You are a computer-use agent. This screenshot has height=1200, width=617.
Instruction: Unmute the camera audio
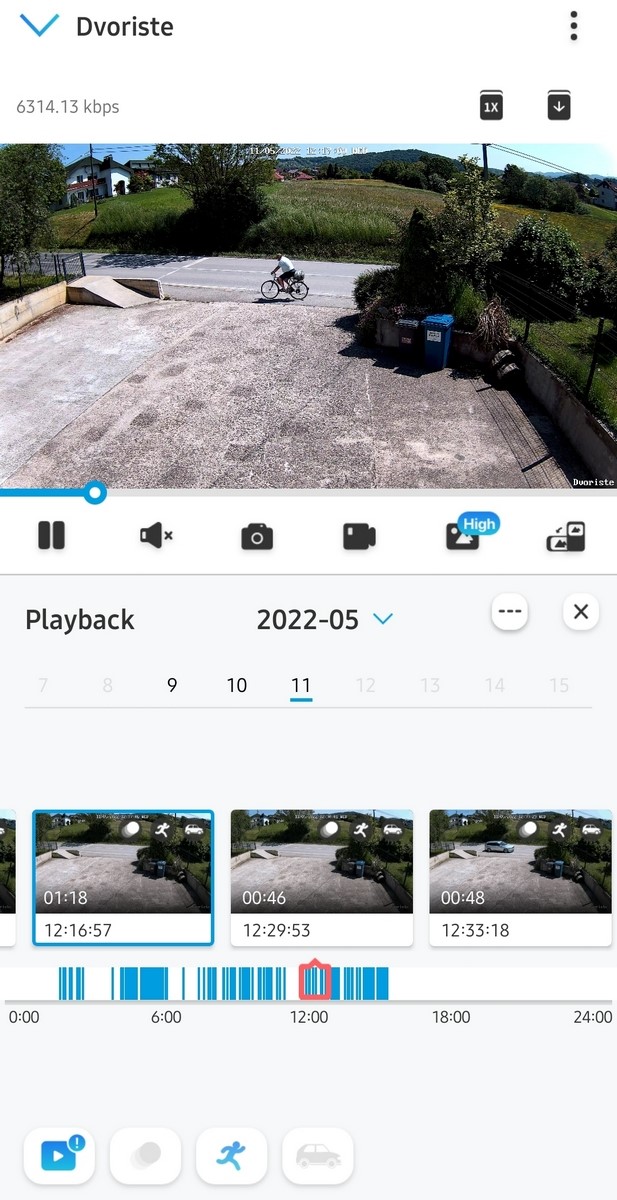[155, 536]
